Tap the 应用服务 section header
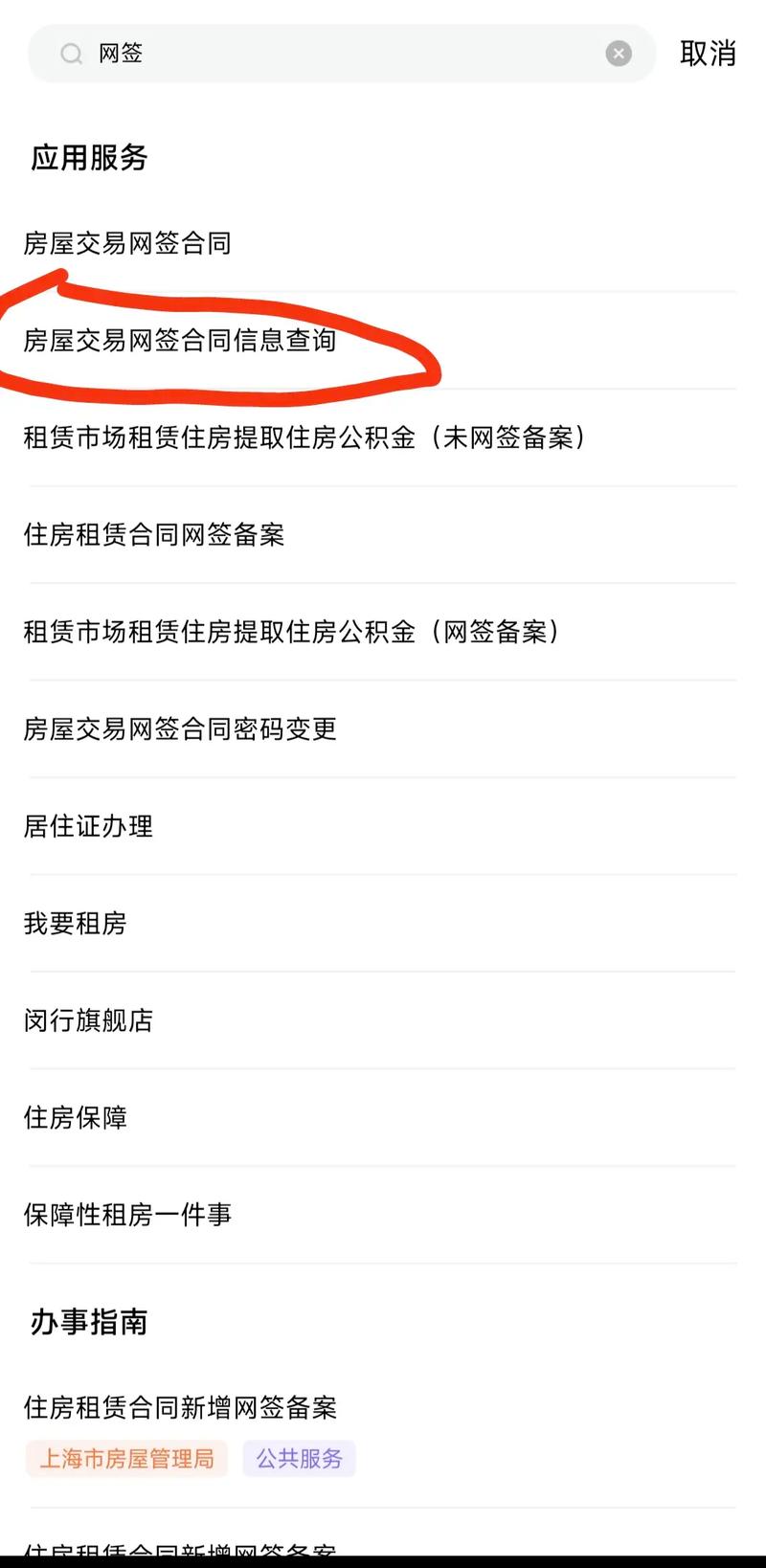Screen dimensions: 766x1568 coord(89,158)
